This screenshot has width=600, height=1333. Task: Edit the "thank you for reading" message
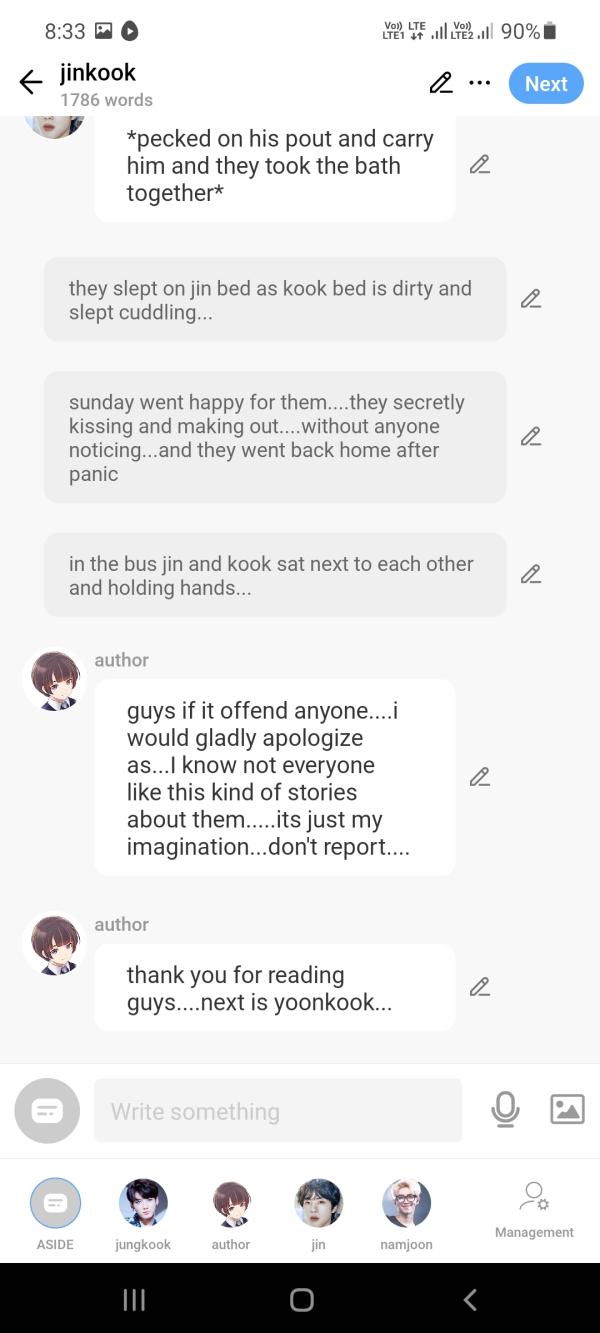click(x=480, y=987)
